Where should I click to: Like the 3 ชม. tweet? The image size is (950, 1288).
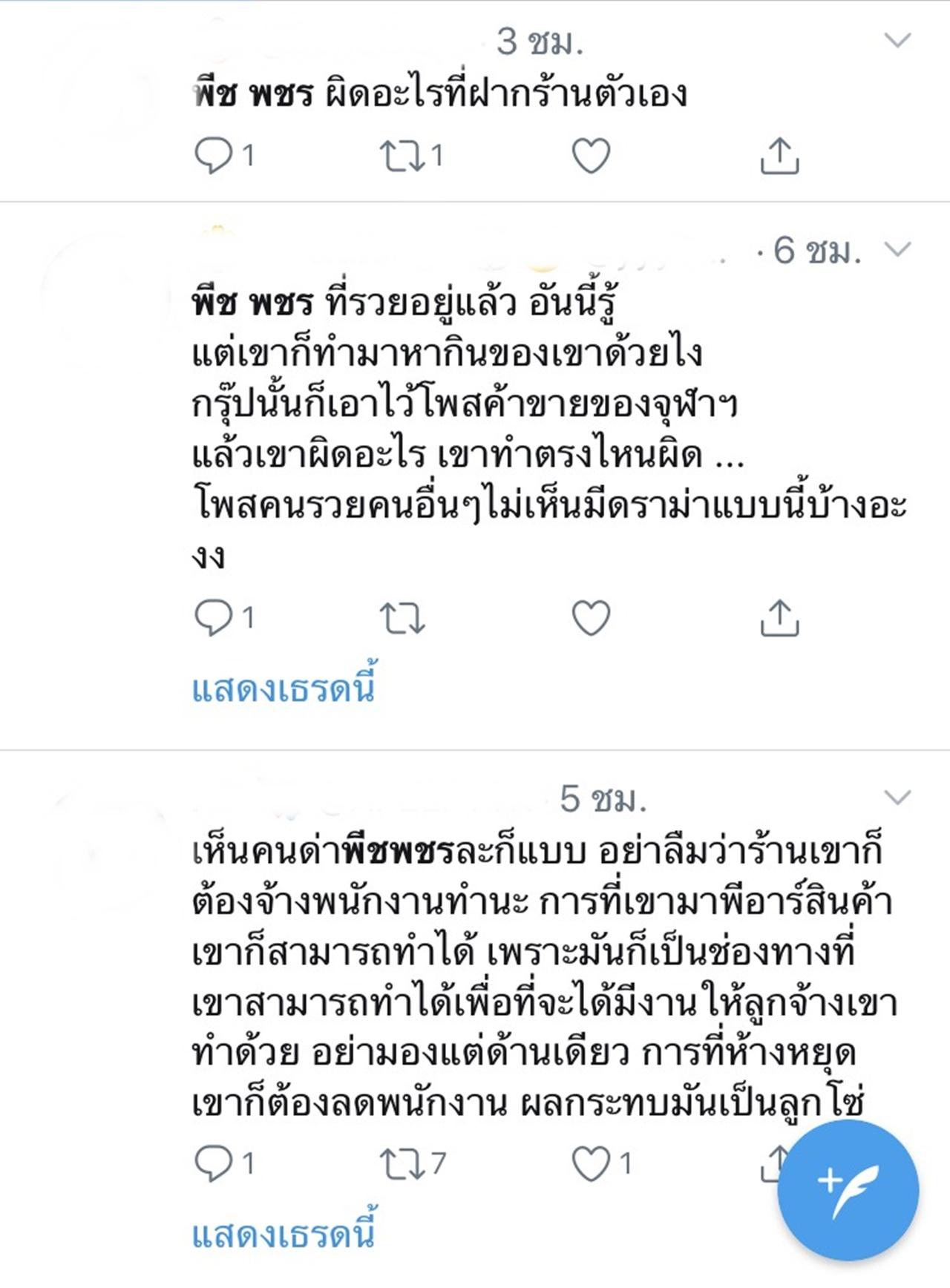(591, 156)
